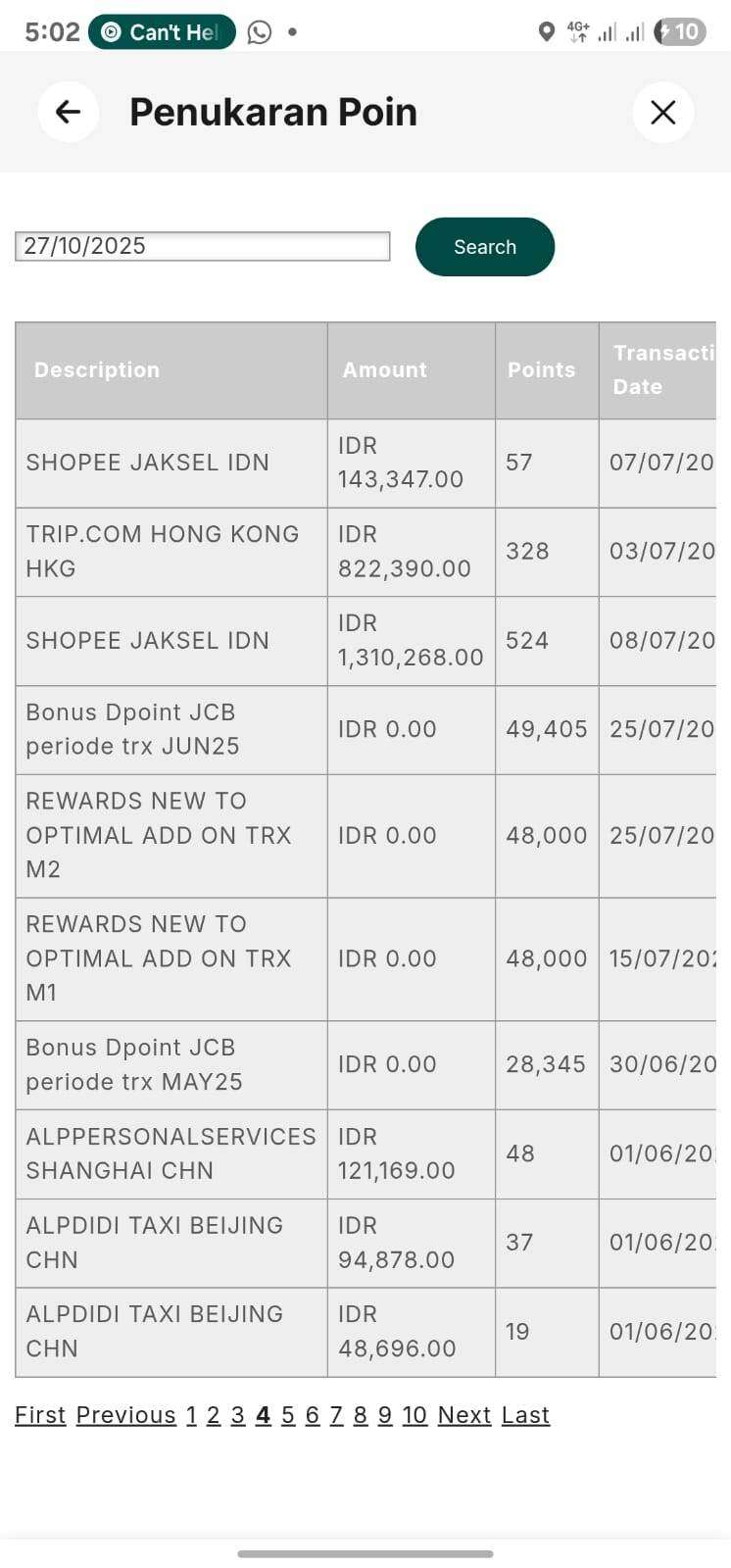Screen dimensions: 731x1568
Task: Go to the Previous page
Action: [x=125, y=1415]
